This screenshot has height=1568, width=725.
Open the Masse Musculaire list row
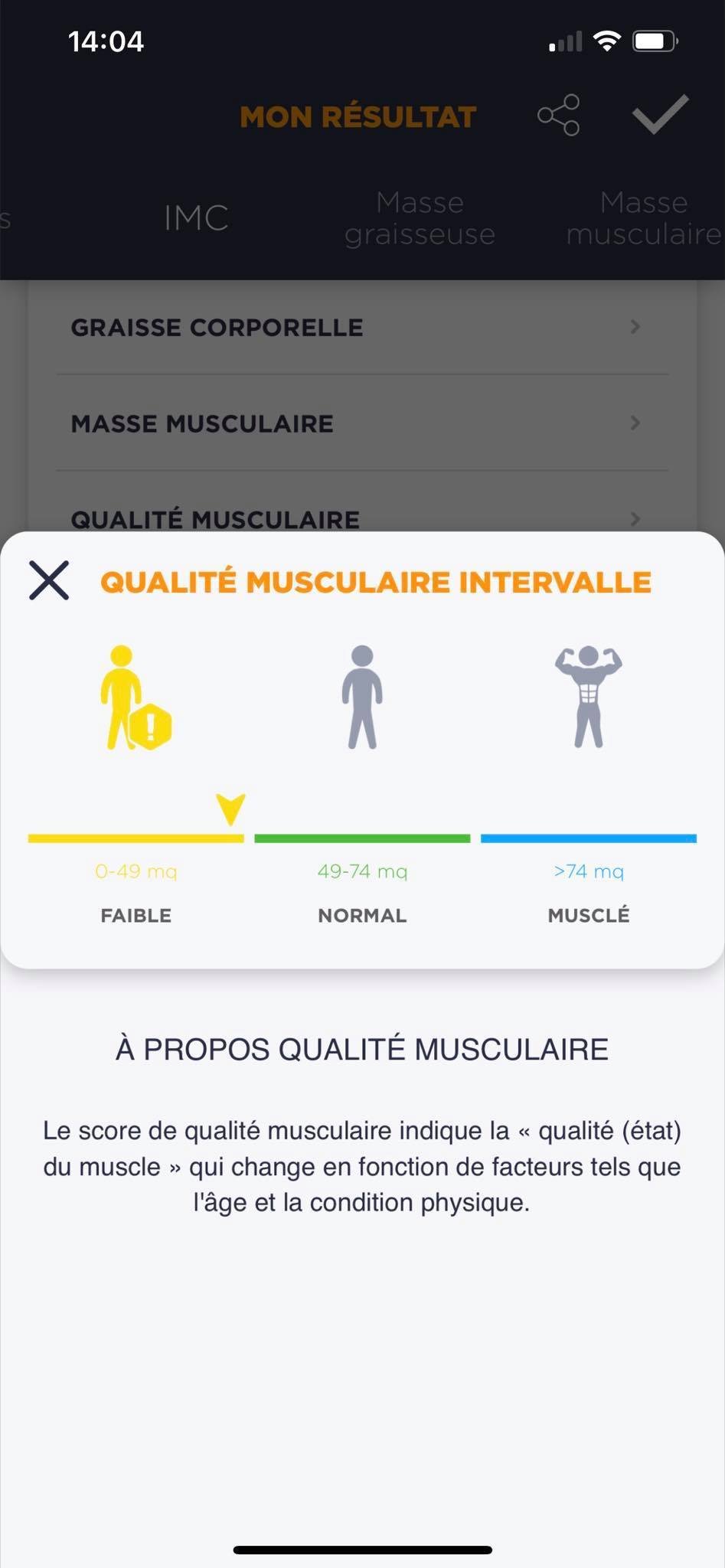click(x=362, y=423)
